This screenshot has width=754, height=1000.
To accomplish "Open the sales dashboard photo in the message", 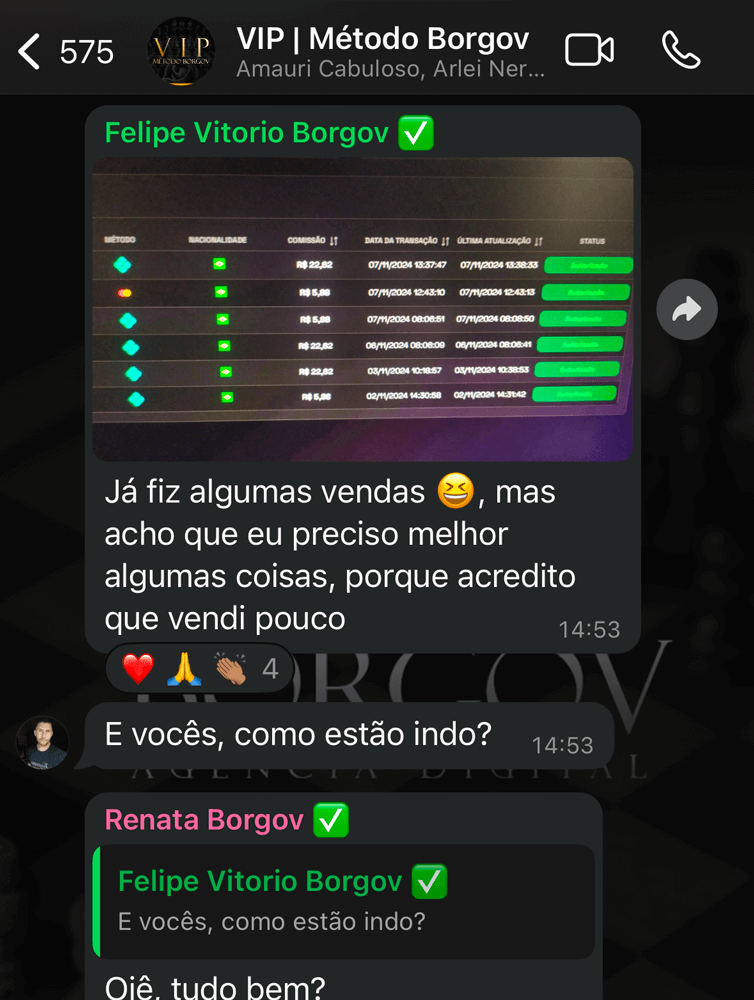I will click(x=362, y=308).
